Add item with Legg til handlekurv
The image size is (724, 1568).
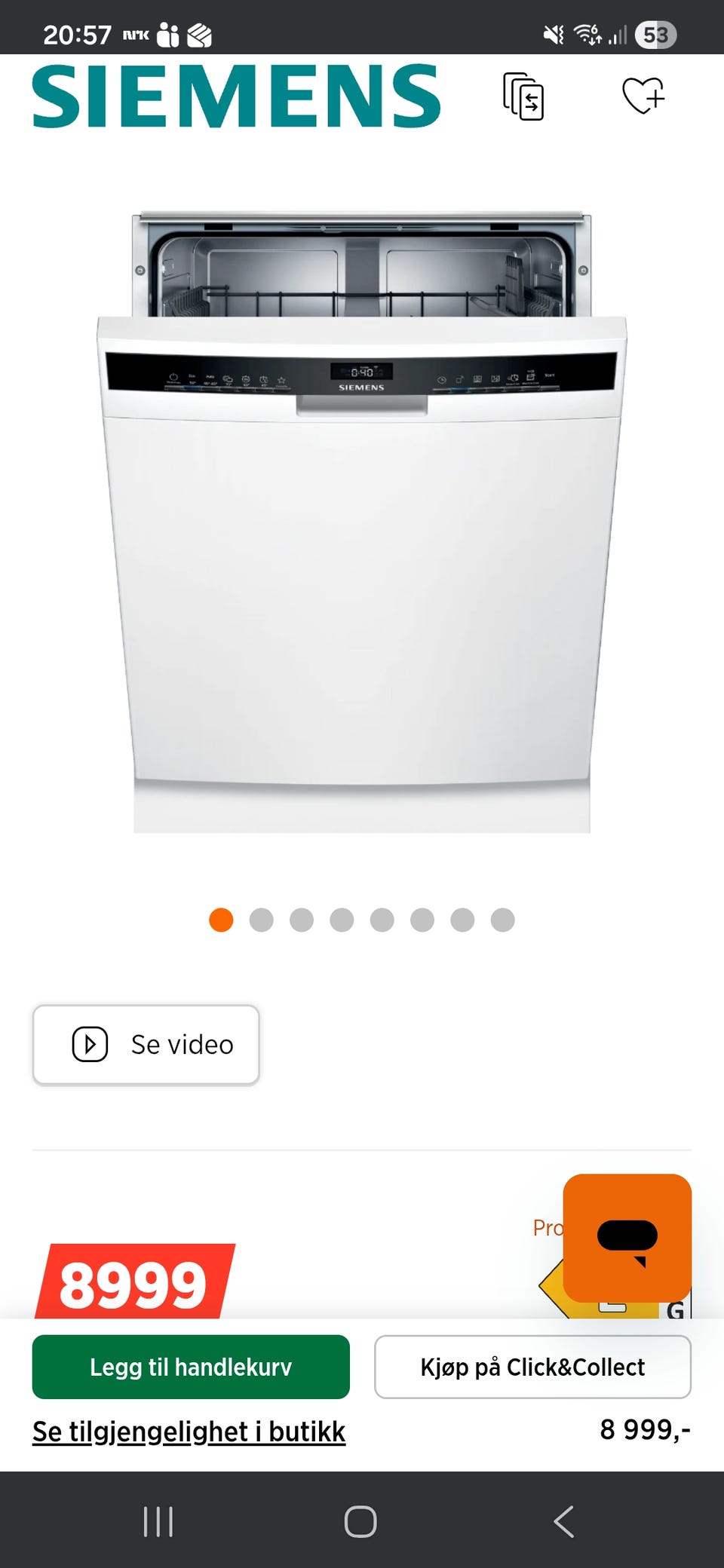click(x=191, y=1367)
